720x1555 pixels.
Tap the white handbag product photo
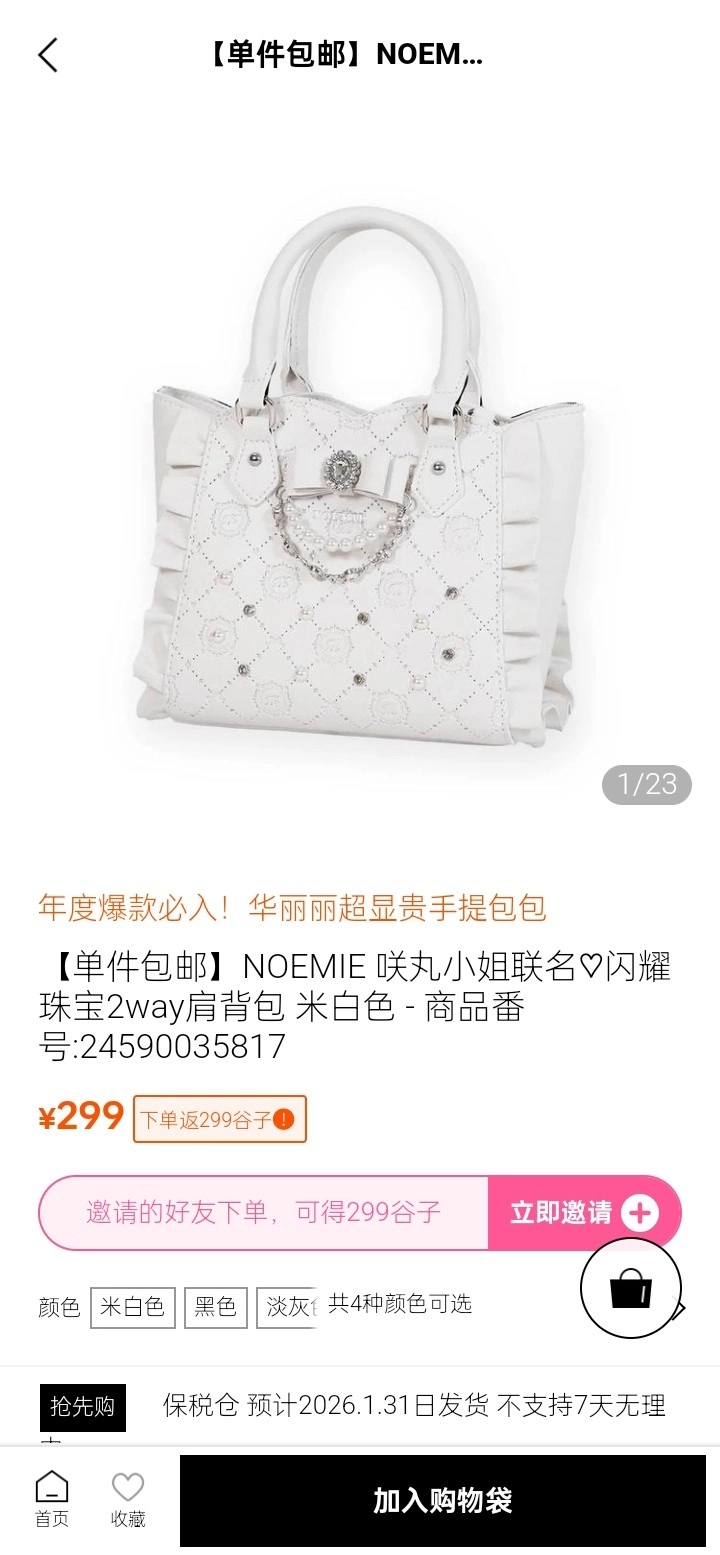tap(360, 480)
